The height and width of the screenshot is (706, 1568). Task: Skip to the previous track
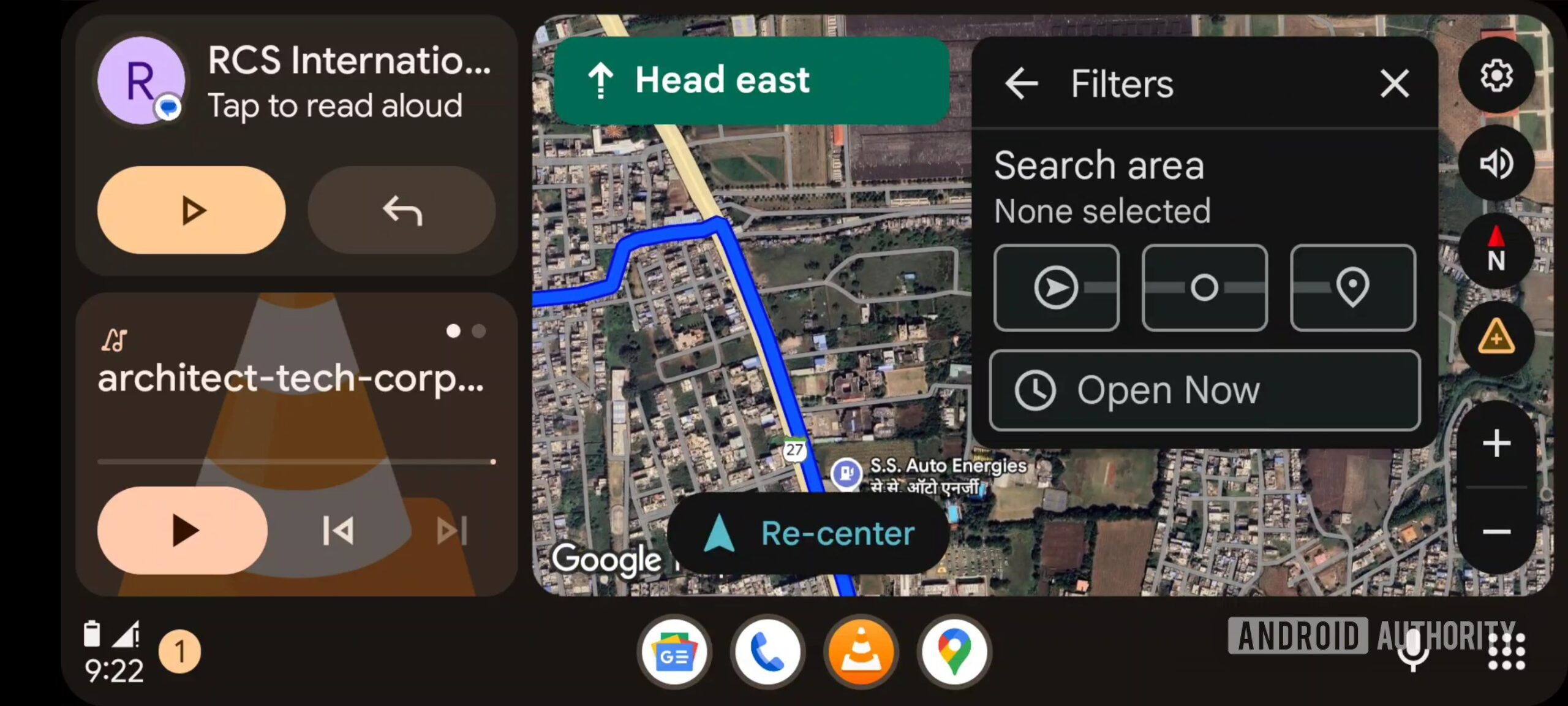pos(338,530)
